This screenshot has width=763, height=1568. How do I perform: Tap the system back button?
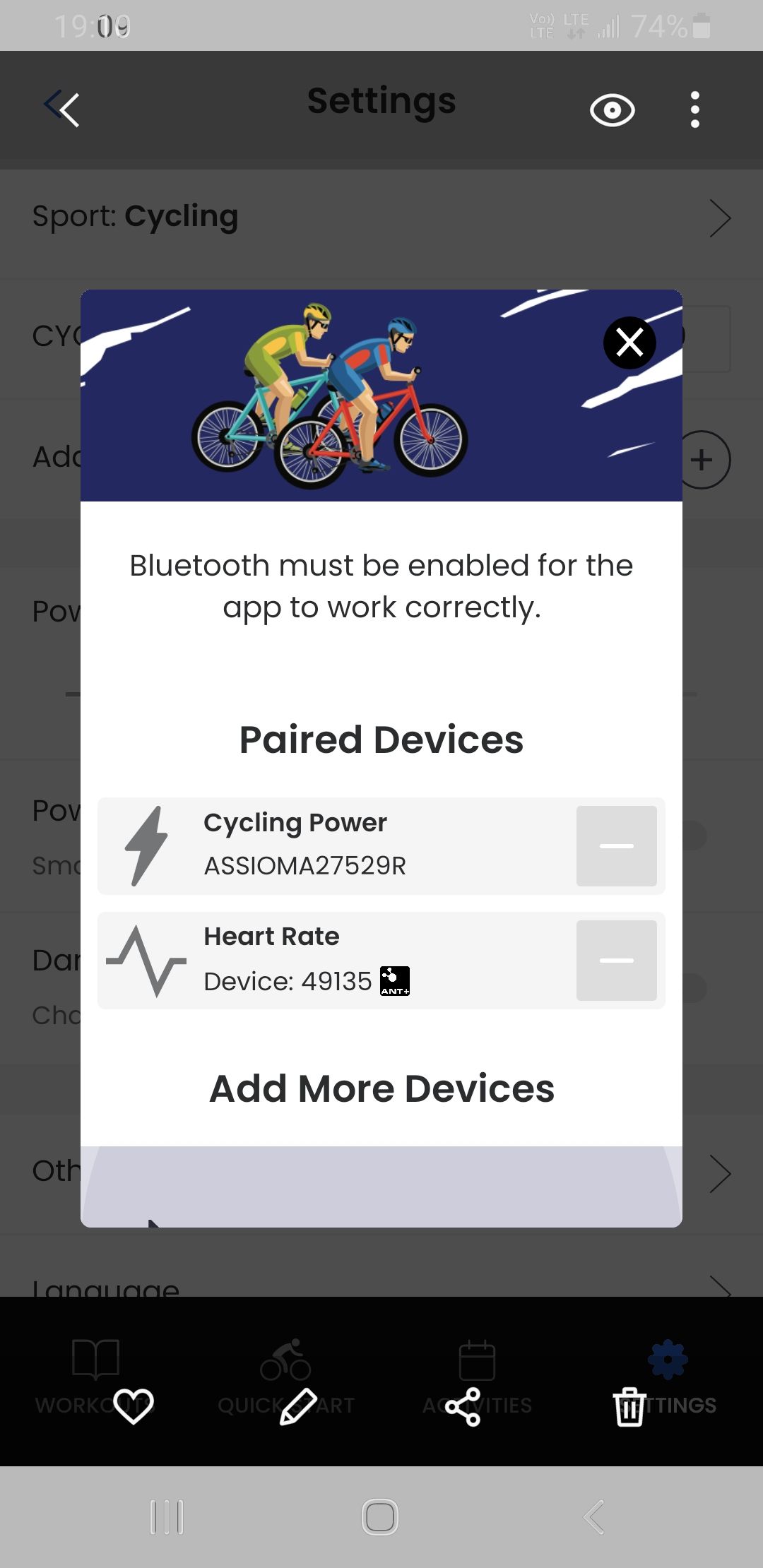coord(593,1516)
